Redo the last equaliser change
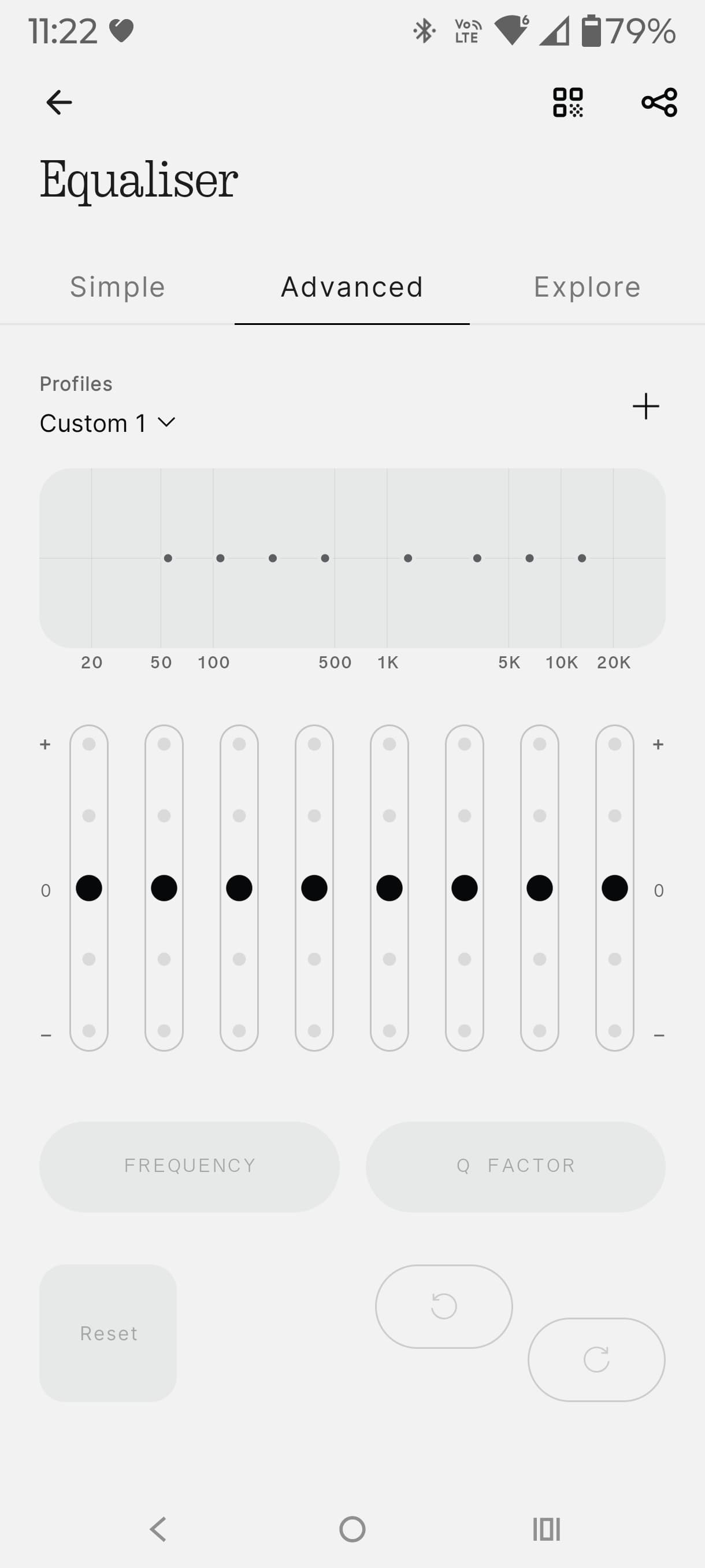 tap(596, 1359)
